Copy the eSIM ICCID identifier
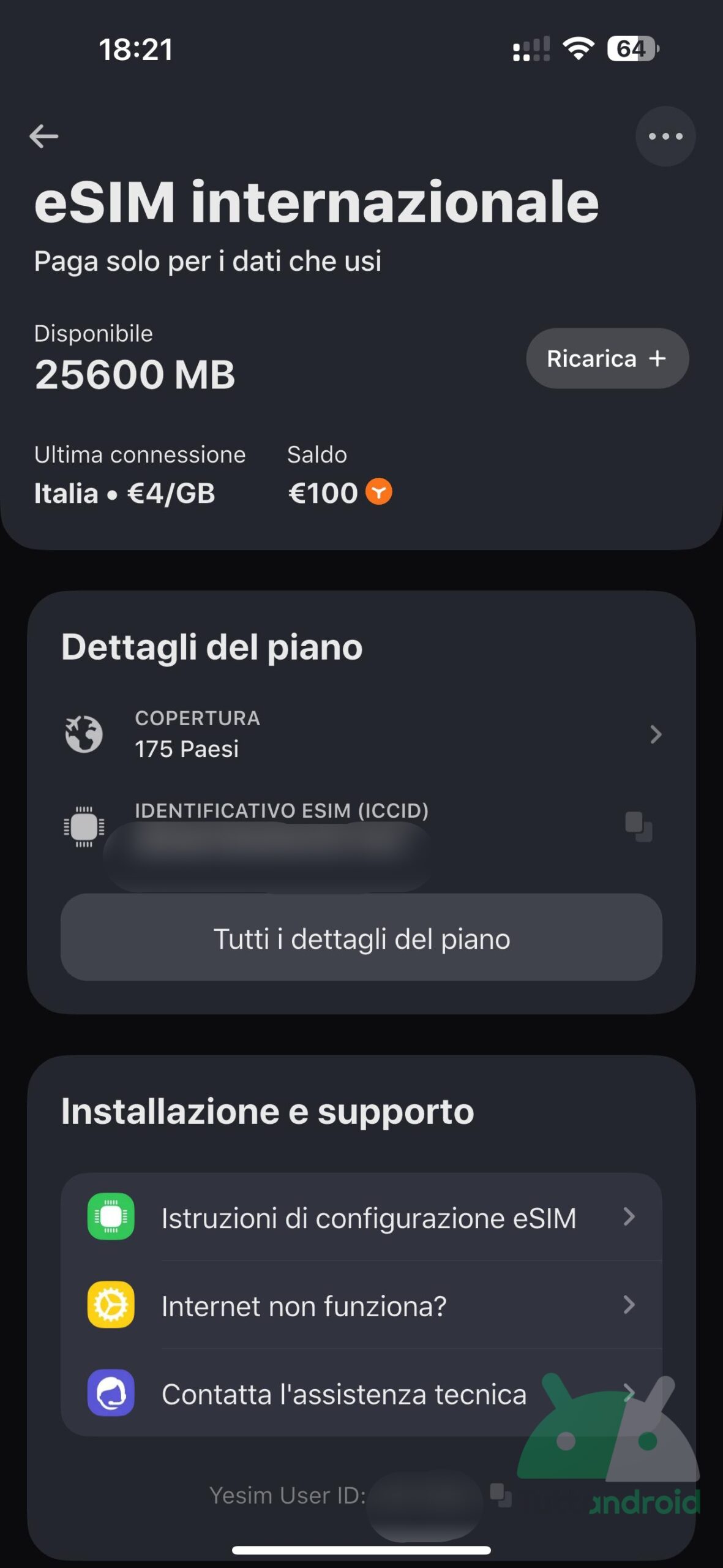Viewport: 723px width, 1568px height. click(638, 827)
